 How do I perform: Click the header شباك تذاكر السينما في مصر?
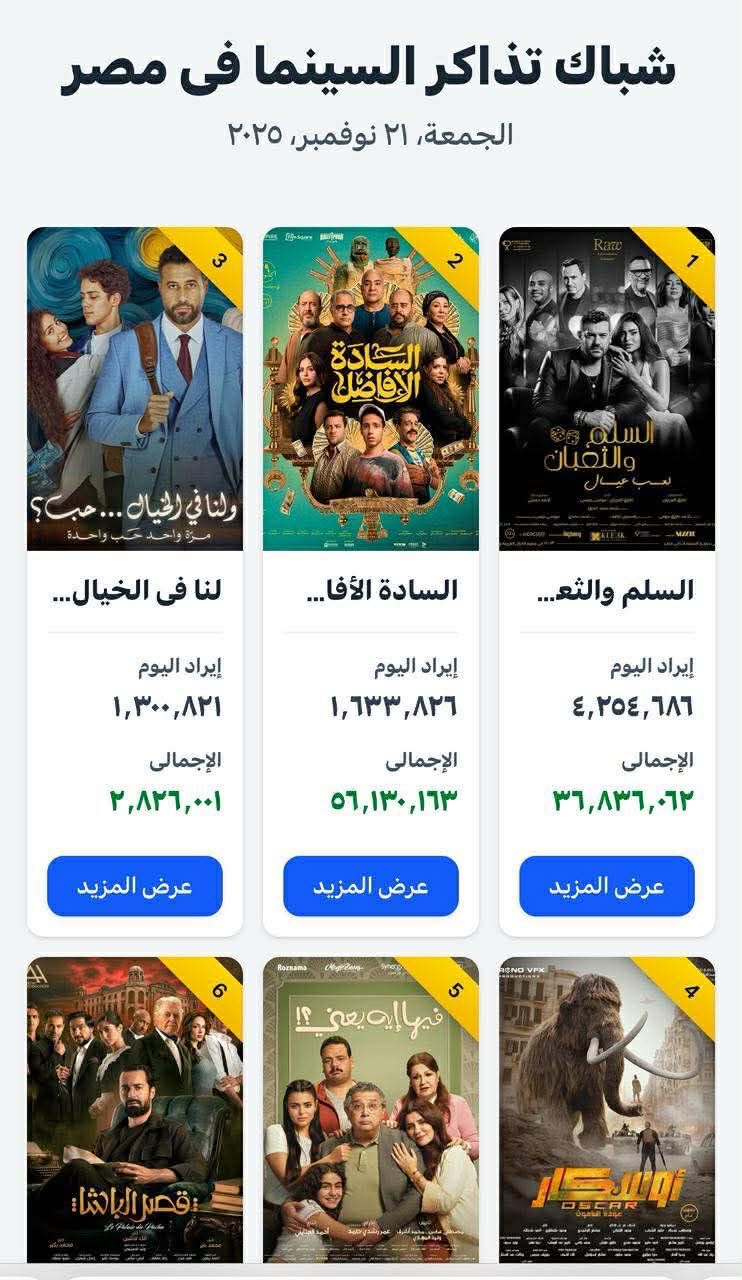click(371, 64)
